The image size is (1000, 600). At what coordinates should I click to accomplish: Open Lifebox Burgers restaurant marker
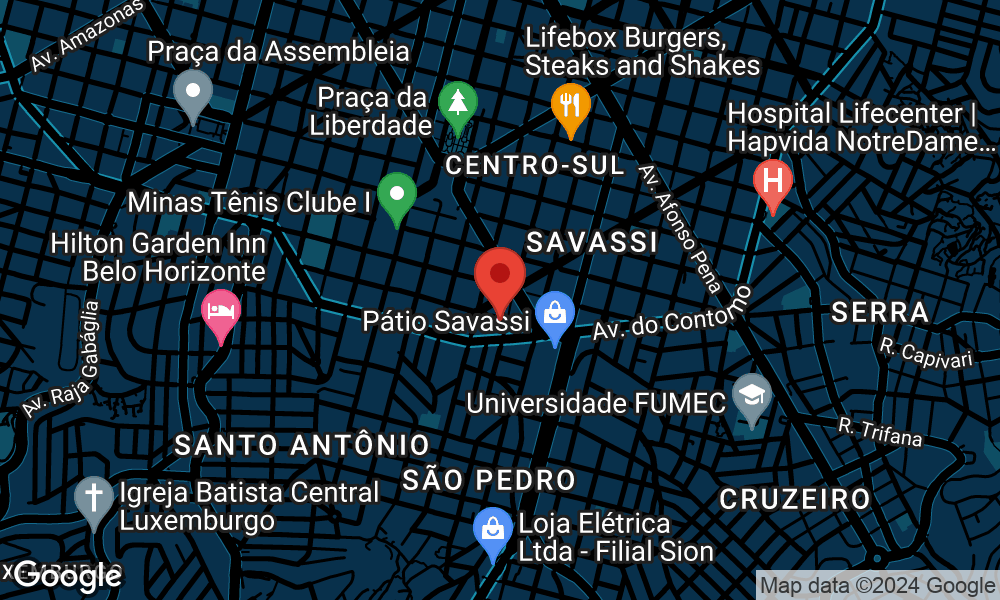pyautogui.click(x=570, y=104)
